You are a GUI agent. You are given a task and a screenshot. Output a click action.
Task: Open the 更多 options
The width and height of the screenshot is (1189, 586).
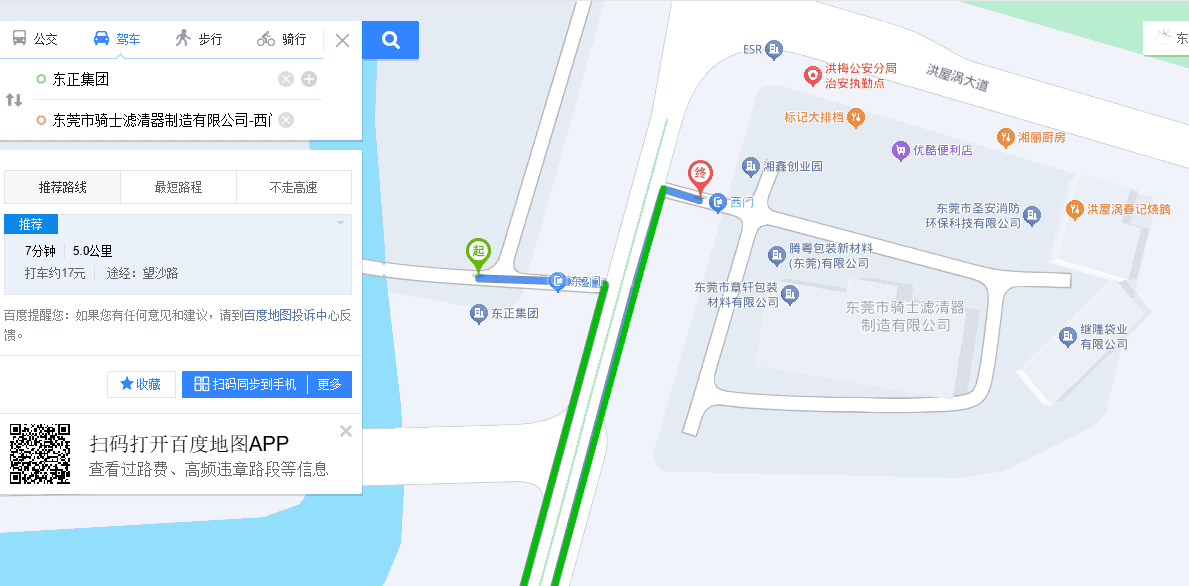(330, 384)
